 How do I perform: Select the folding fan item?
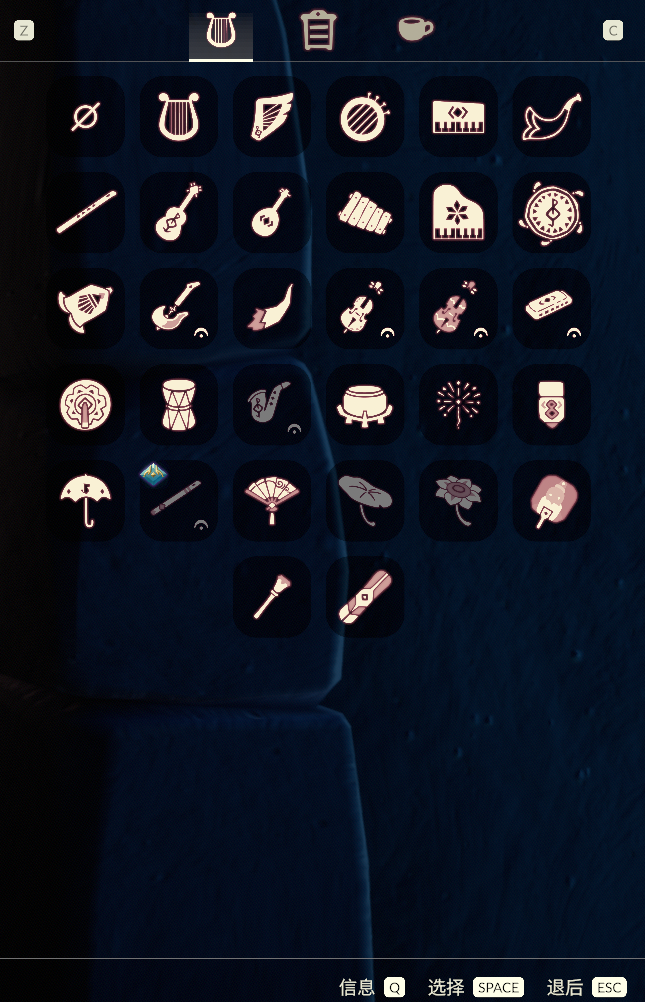tap(271, 500)
